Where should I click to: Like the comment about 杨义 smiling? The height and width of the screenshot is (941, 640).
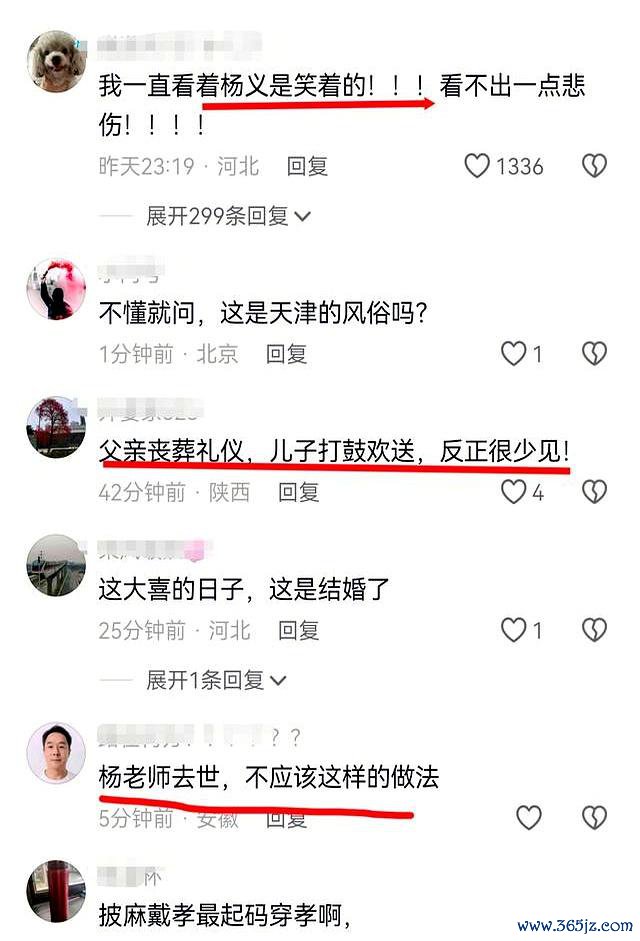[478, 166]
